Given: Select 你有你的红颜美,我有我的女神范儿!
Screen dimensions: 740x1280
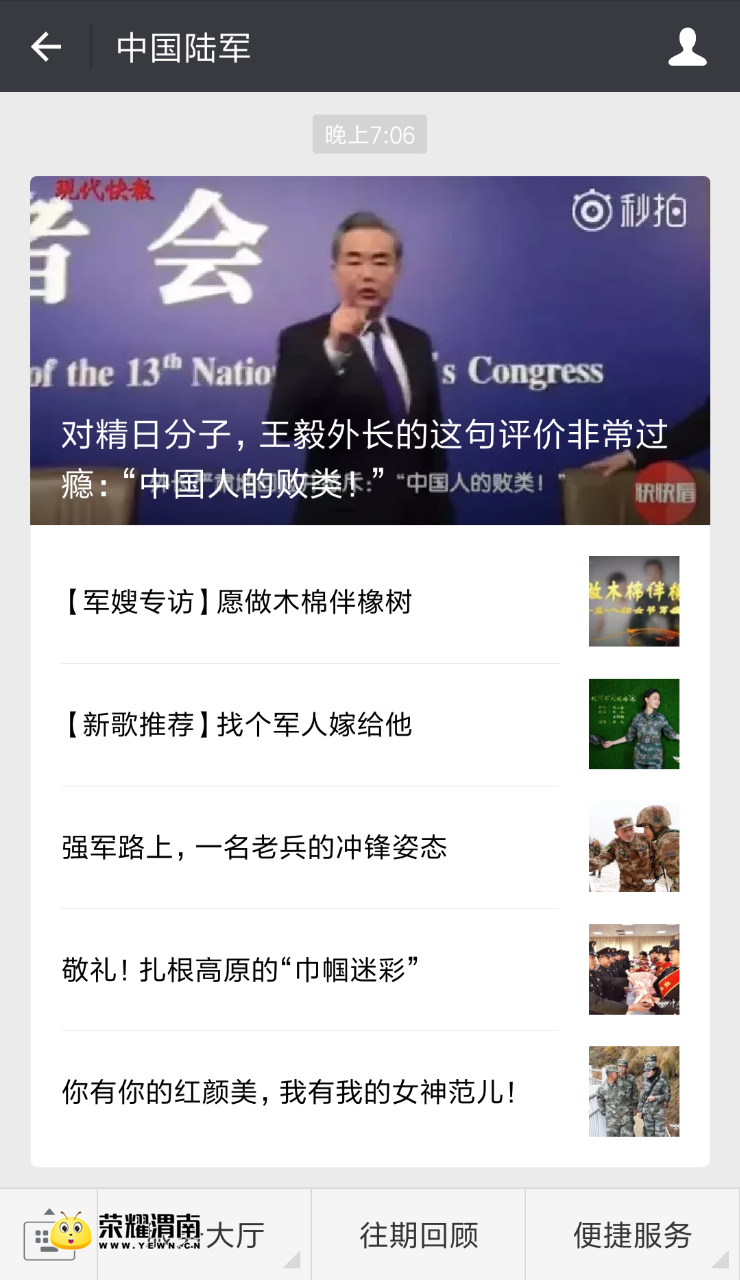Looking at the screenshot, I should (370, 1092).
